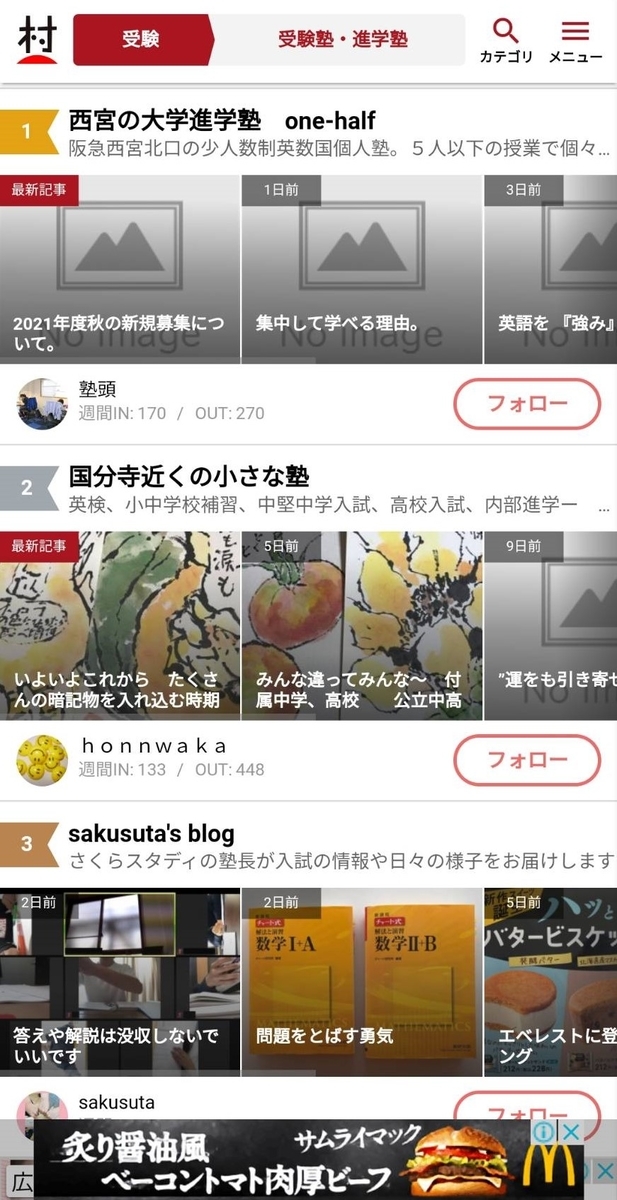
Task: Select the 受験 breadcrumb tab
Action: [141, 40]
